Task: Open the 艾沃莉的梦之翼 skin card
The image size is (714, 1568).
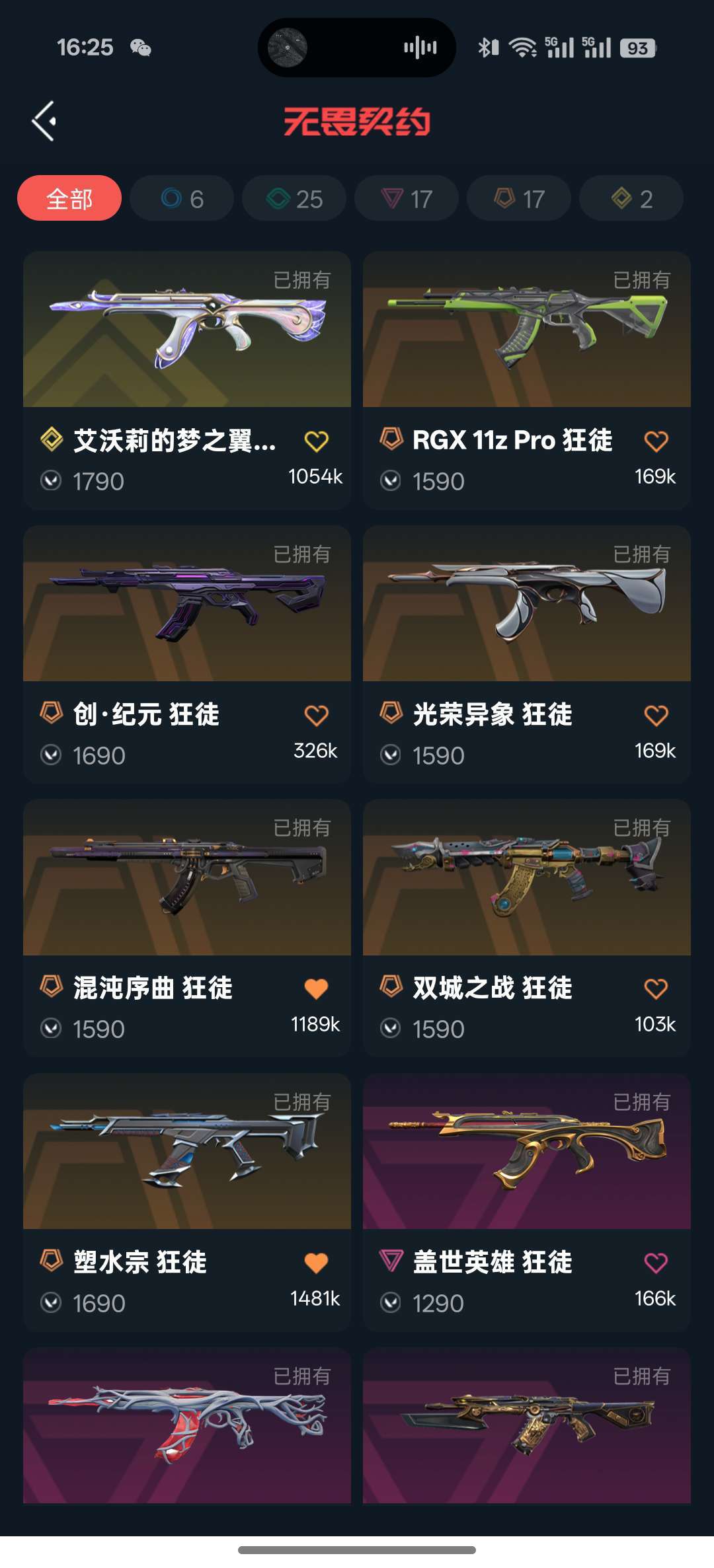Action: pyautogui.click(x=187, y=380)
